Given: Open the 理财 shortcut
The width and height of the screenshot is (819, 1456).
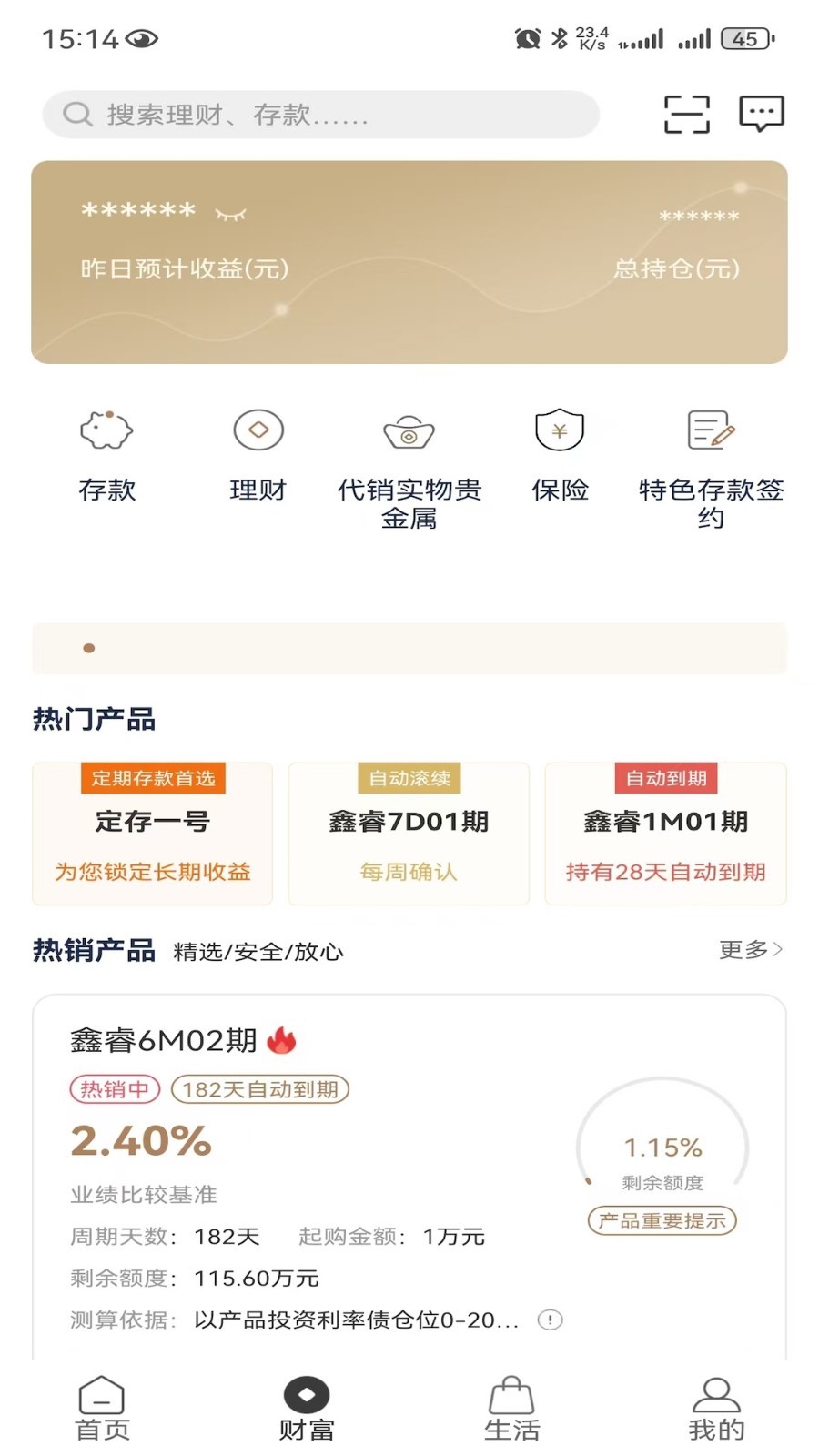Looking at the screenshot, I should (x=258, y=453).
